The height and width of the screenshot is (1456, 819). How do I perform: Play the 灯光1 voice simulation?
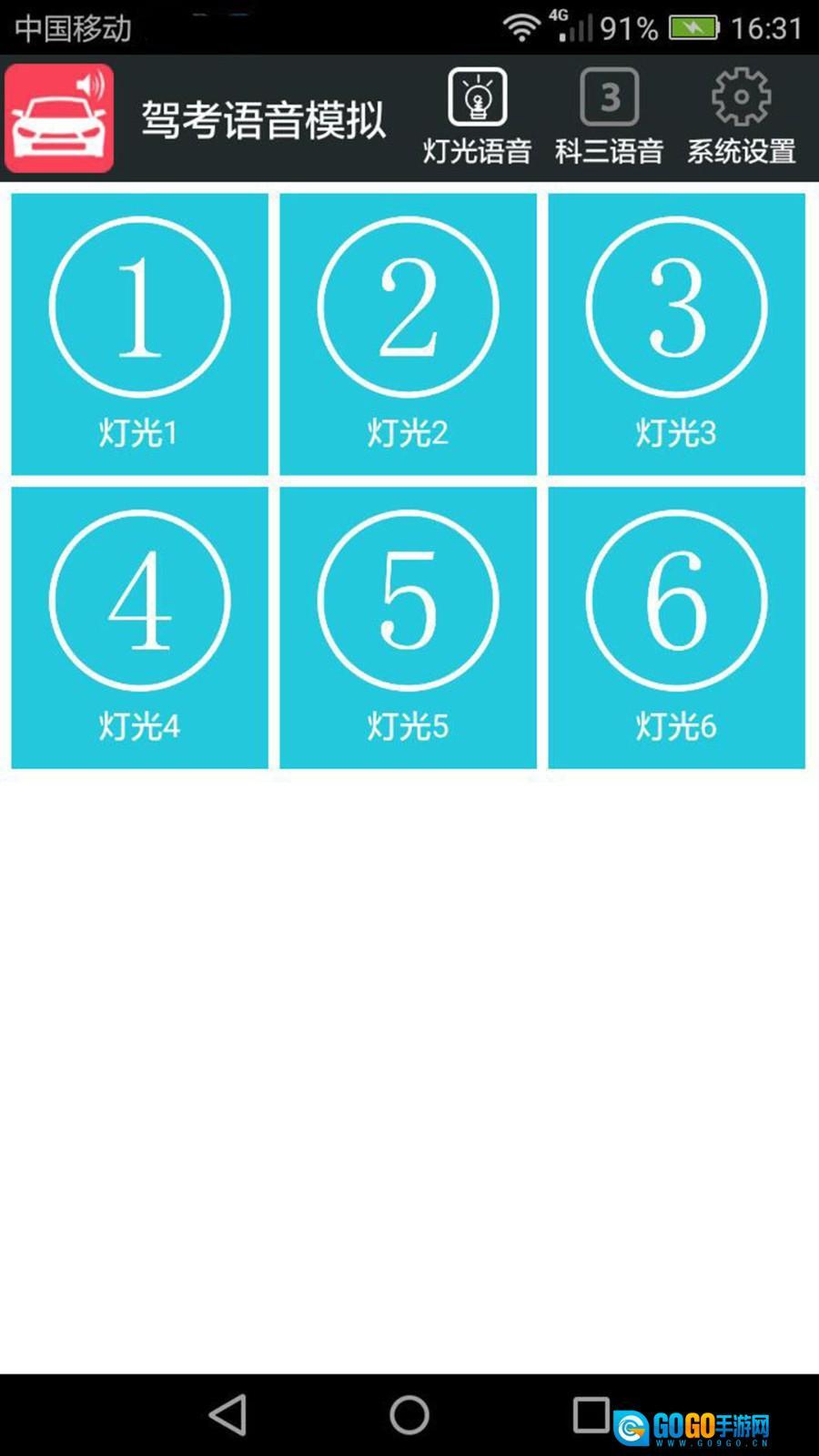(x=139, y=334)
